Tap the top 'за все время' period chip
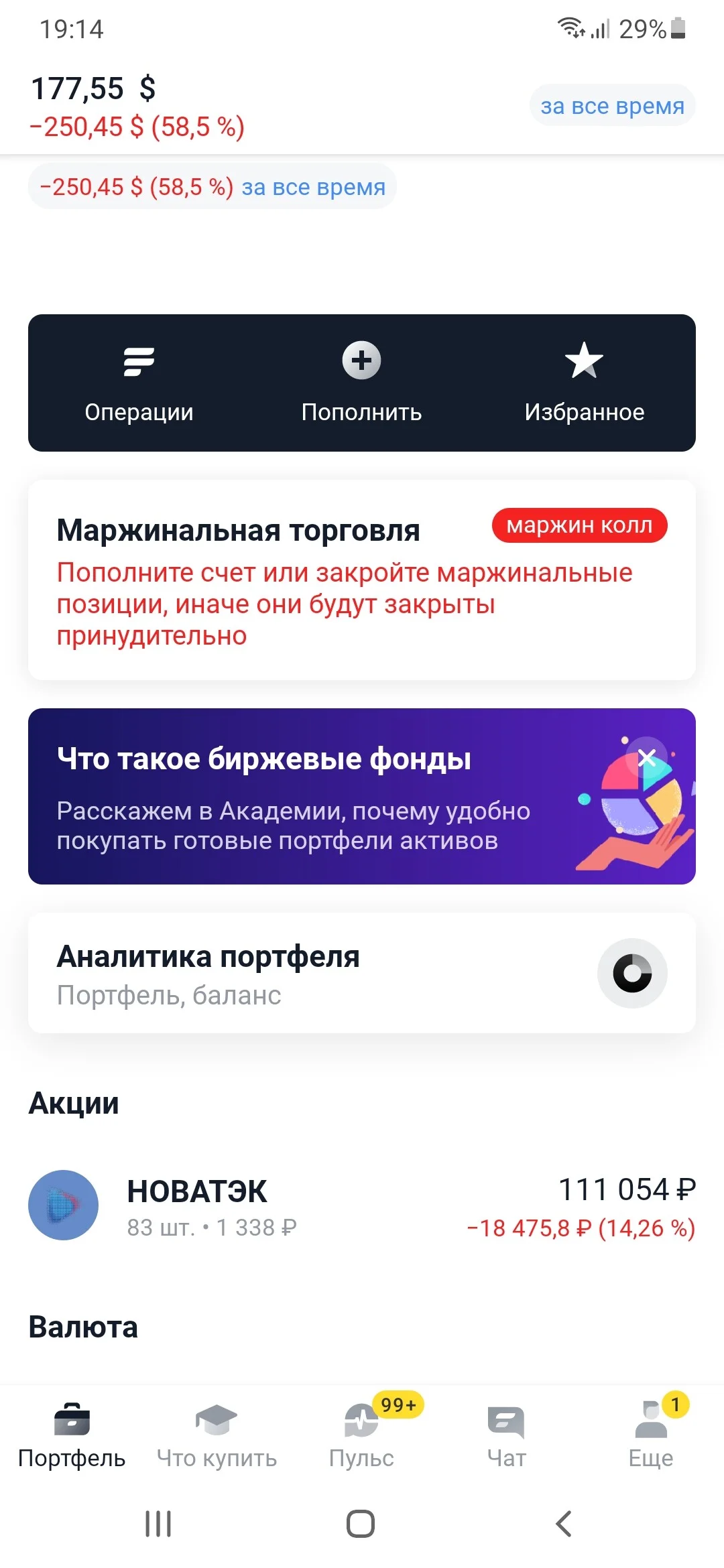Image resolution: width=724 pixels, height=1568 pixels. point(612,106)
